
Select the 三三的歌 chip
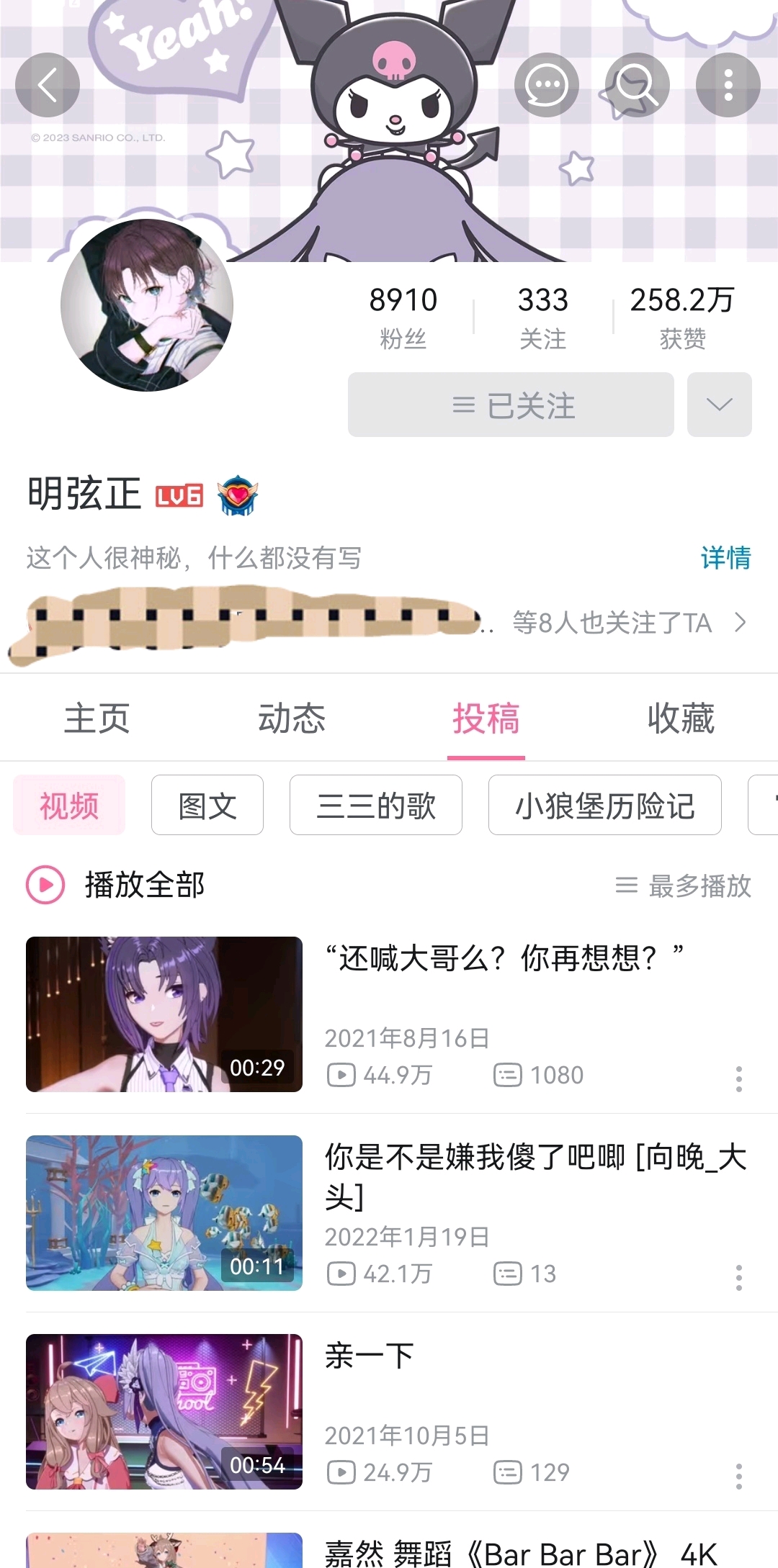(x=375, y=805)
